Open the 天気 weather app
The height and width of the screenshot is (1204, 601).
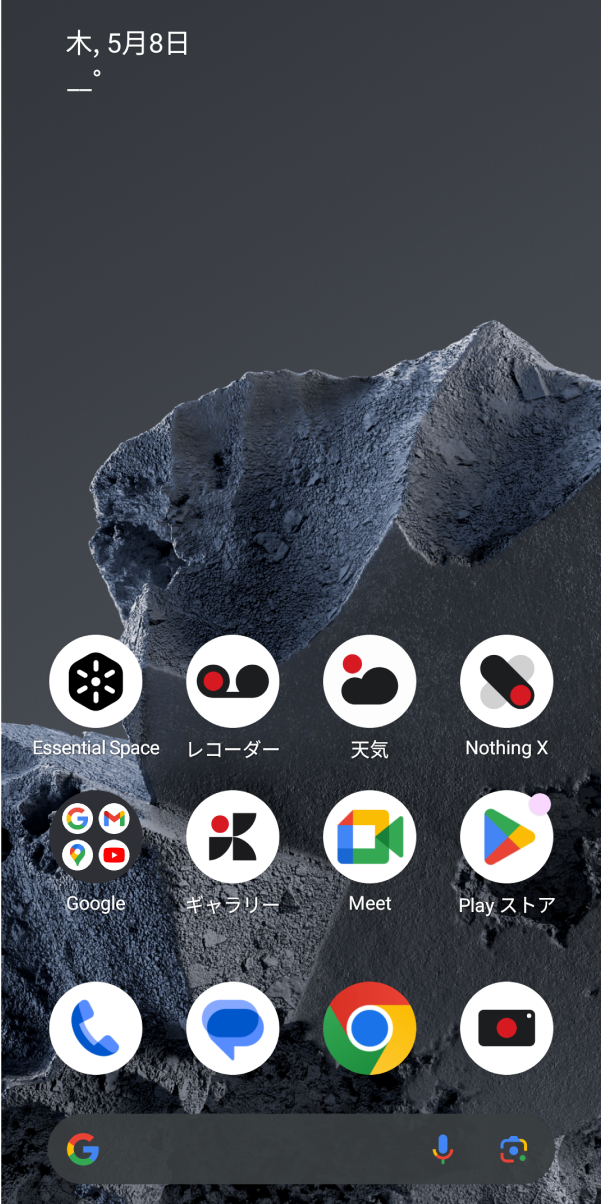coord(370,681)
